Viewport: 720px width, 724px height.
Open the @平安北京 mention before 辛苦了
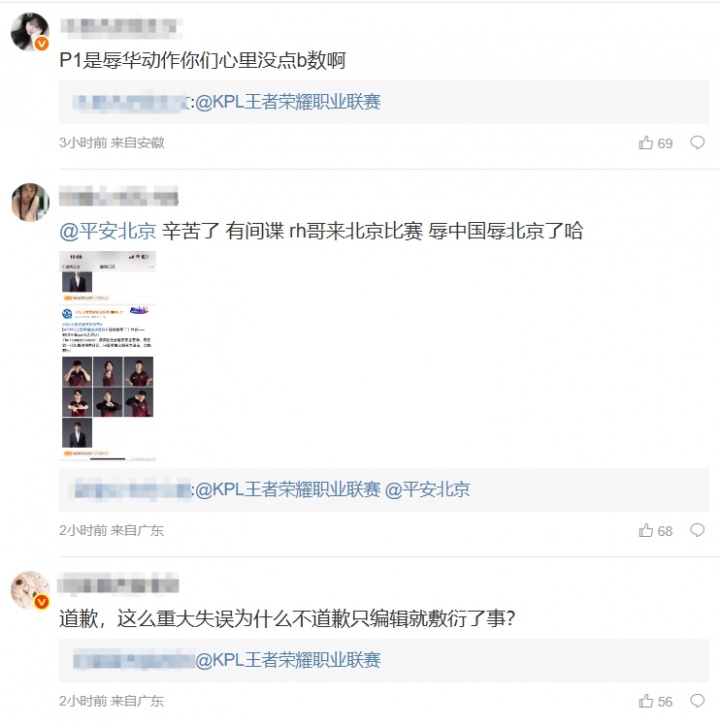coord(108,231)
